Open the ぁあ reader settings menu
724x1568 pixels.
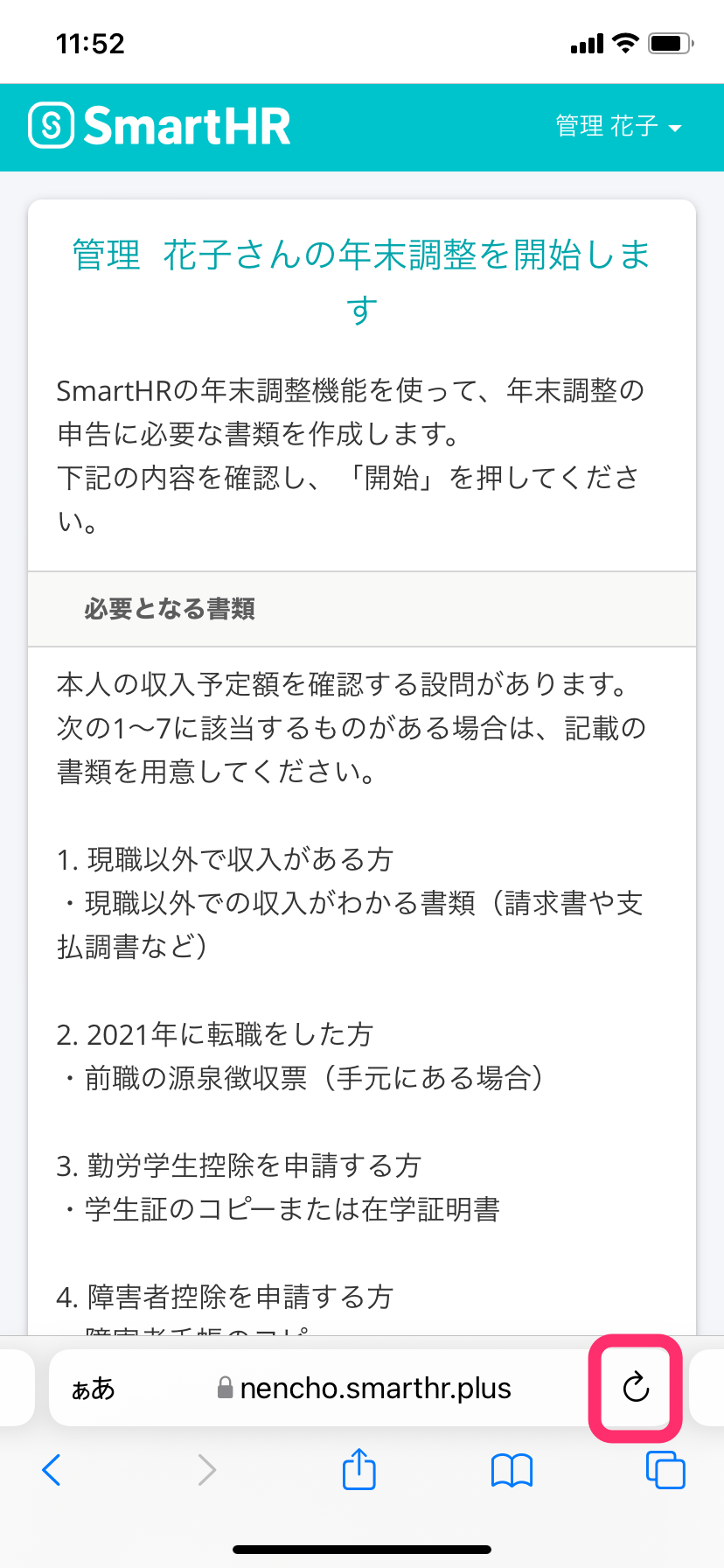(93, 1389)
